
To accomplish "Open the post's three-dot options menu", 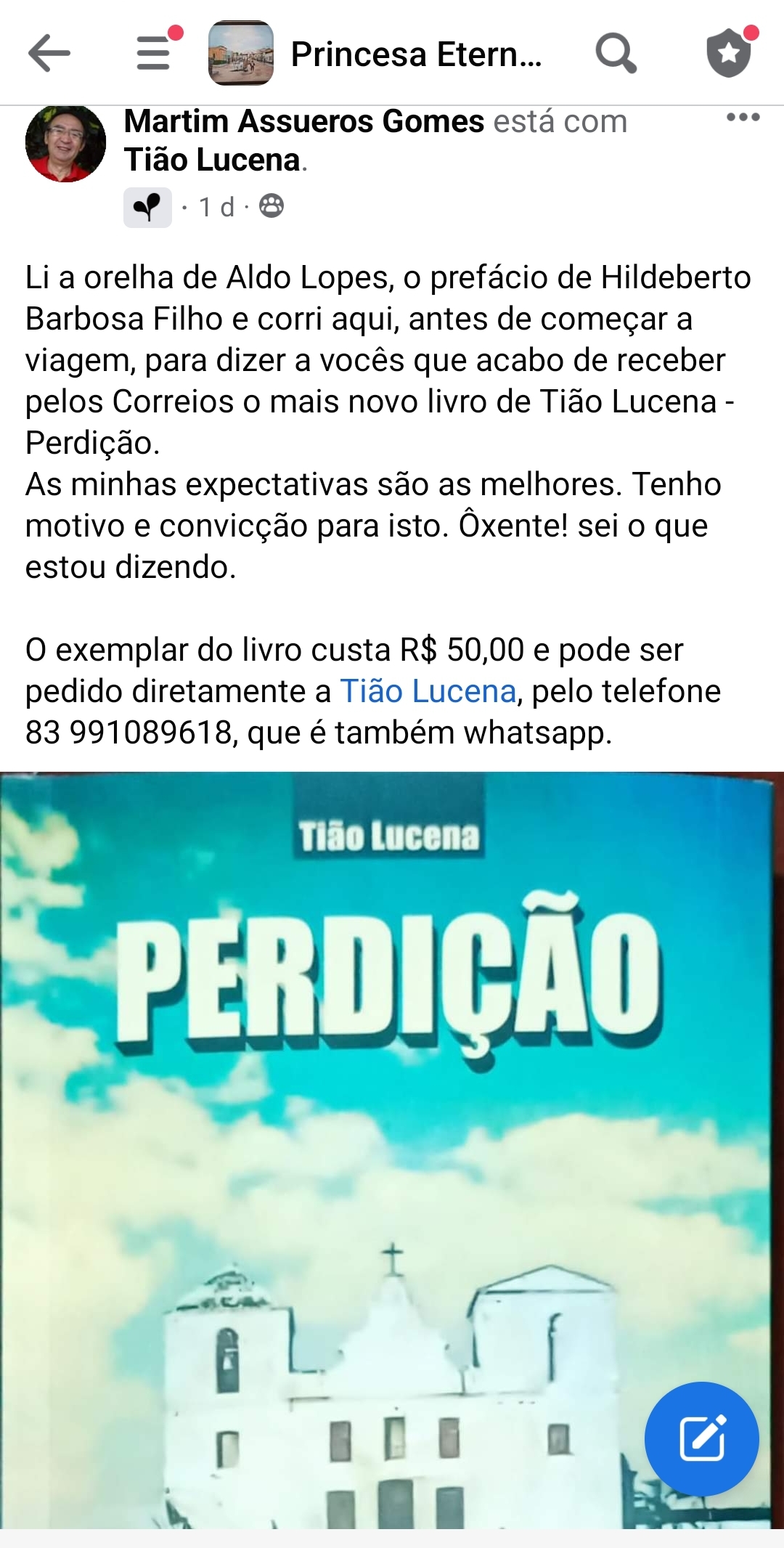I will 743,118.
